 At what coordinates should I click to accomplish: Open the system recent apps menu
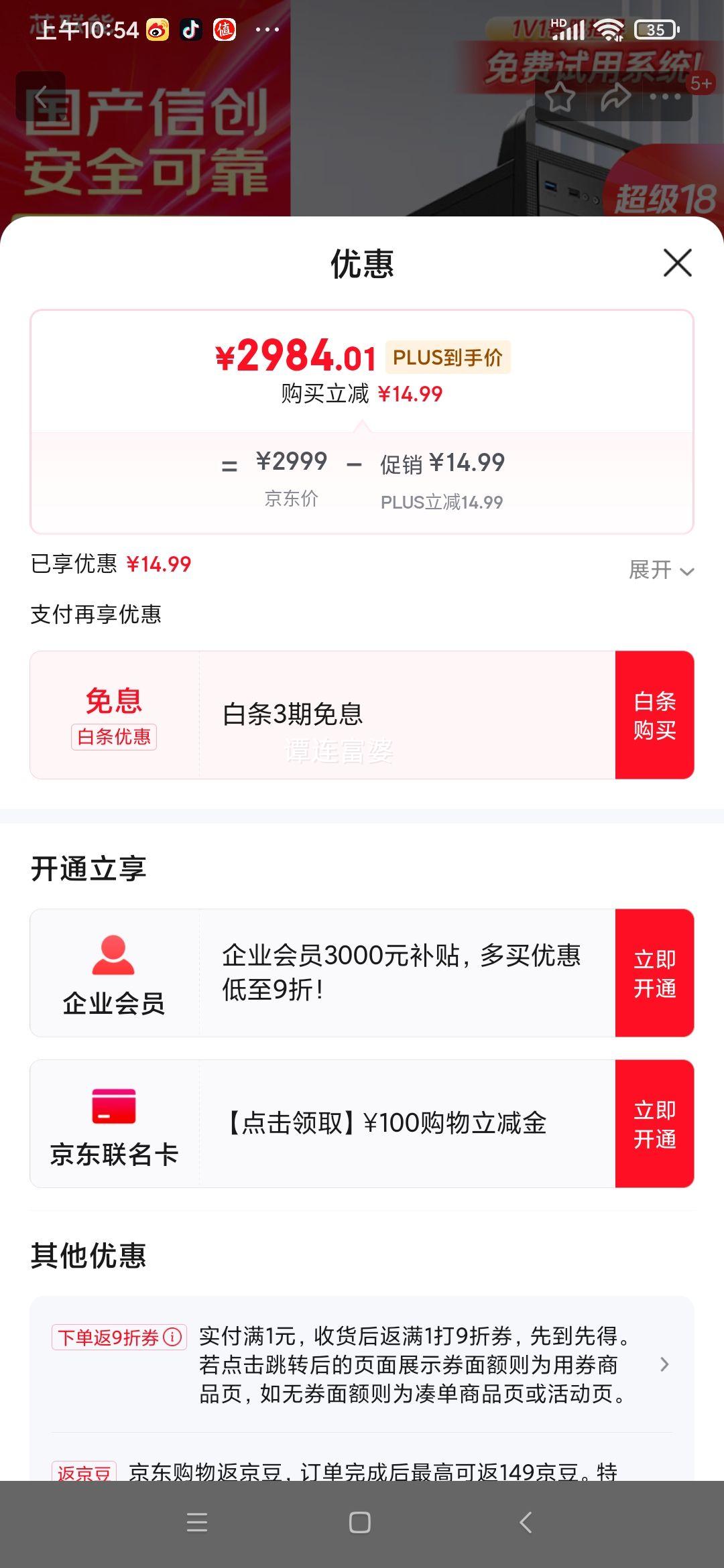click(197, 1522)
